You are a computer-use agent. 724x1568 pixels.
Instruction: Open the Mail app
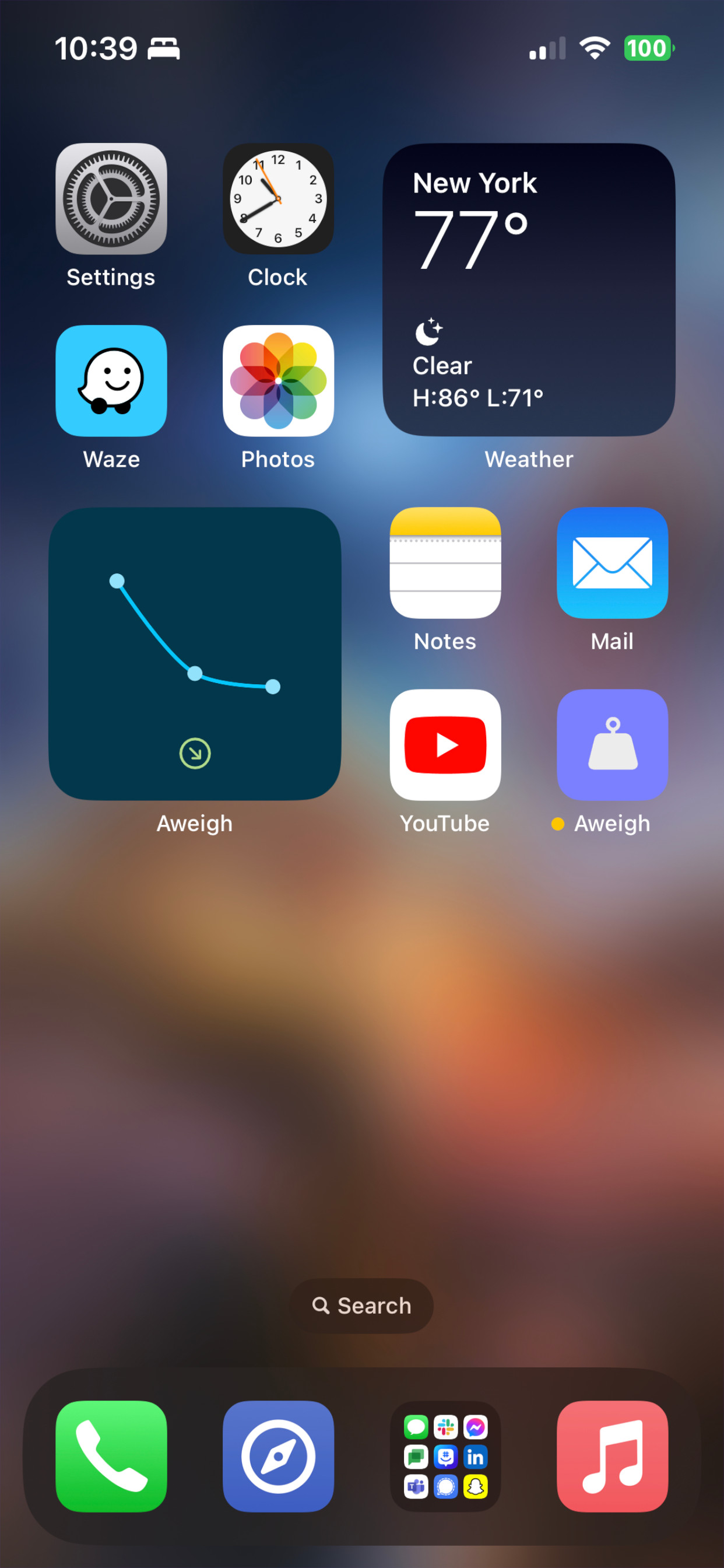click(x=612, y=562)
